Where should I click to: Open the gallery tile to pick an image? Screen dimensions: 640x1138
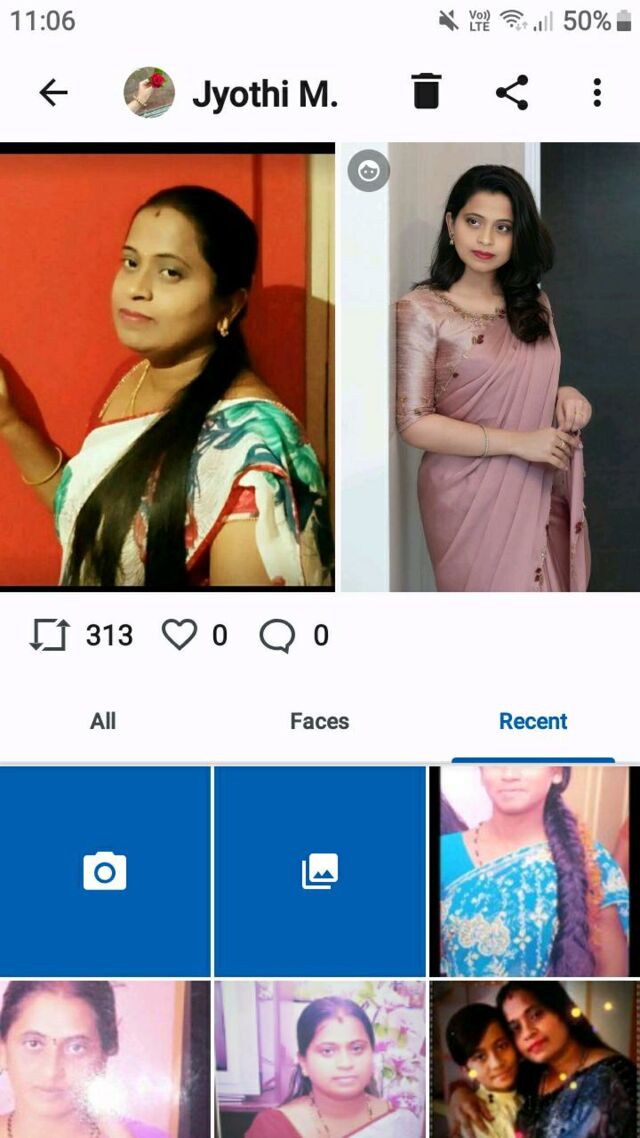point(320,872)
